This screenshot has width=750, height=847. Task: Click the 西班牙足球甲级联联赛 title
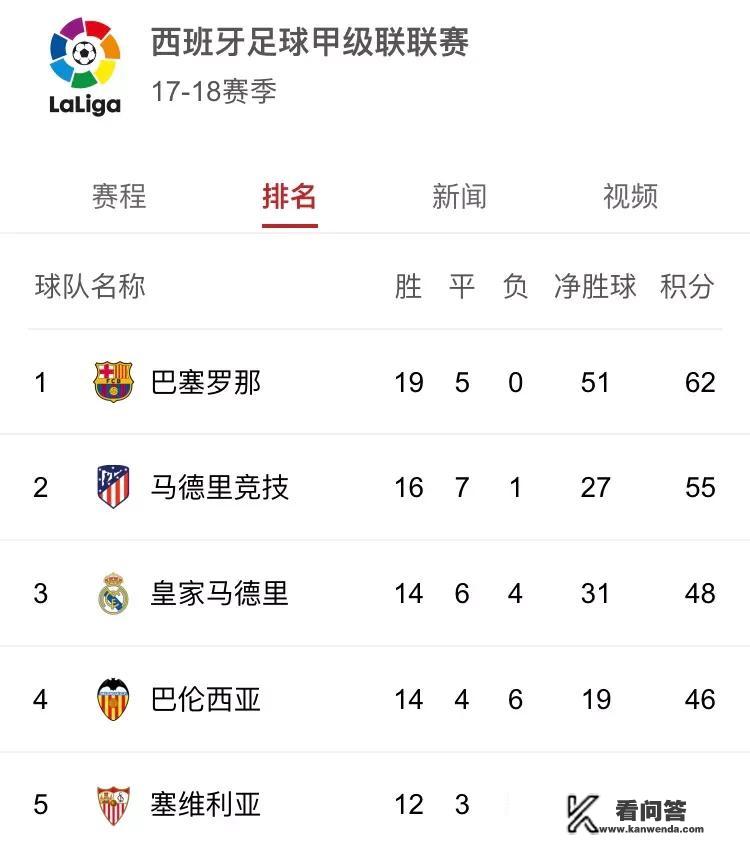(x=312, y=43)
